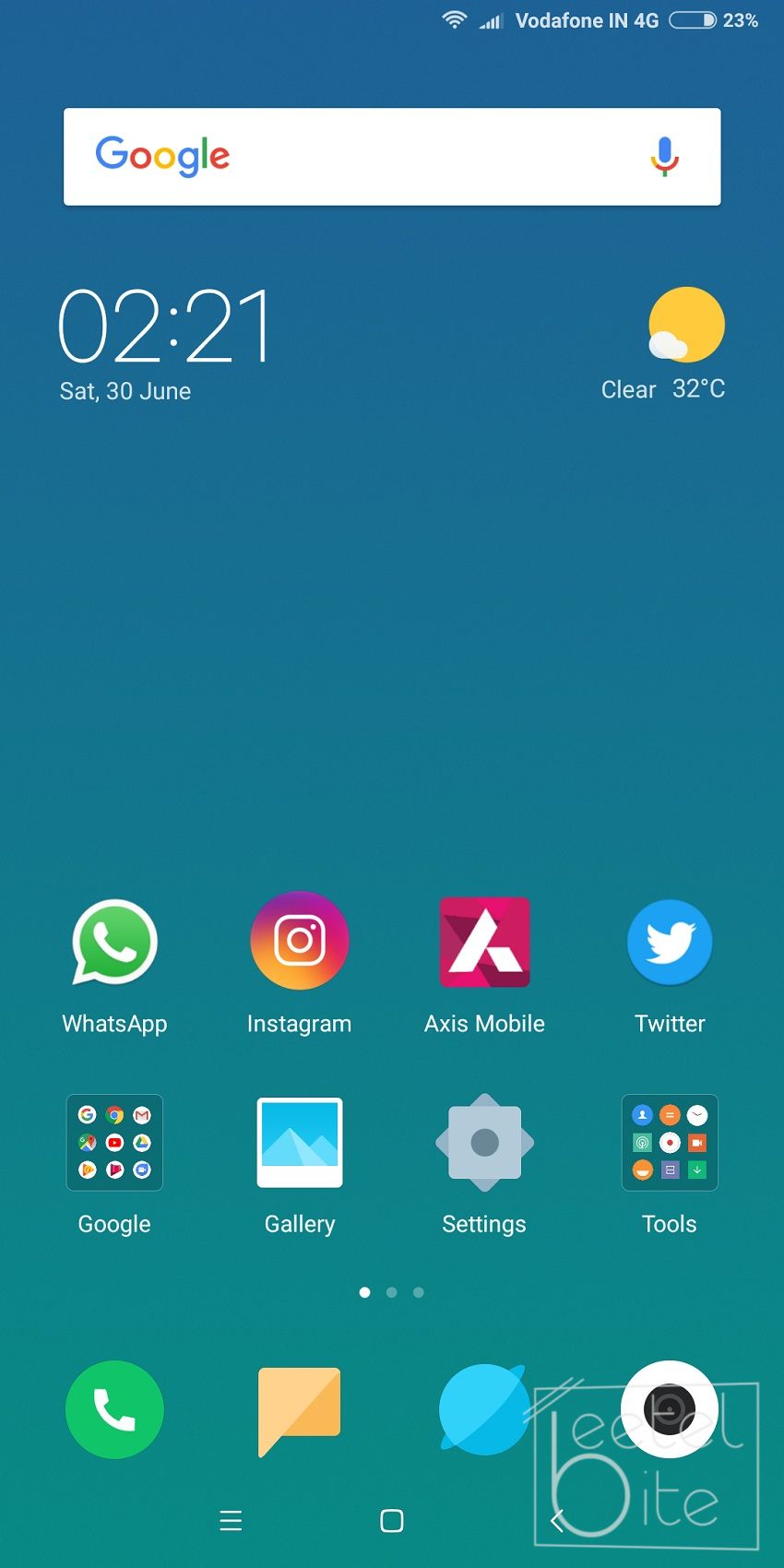Screen dimensions: 784x1568
Task: Tap the home button in navigation bar
Action: coord(392,1521)
